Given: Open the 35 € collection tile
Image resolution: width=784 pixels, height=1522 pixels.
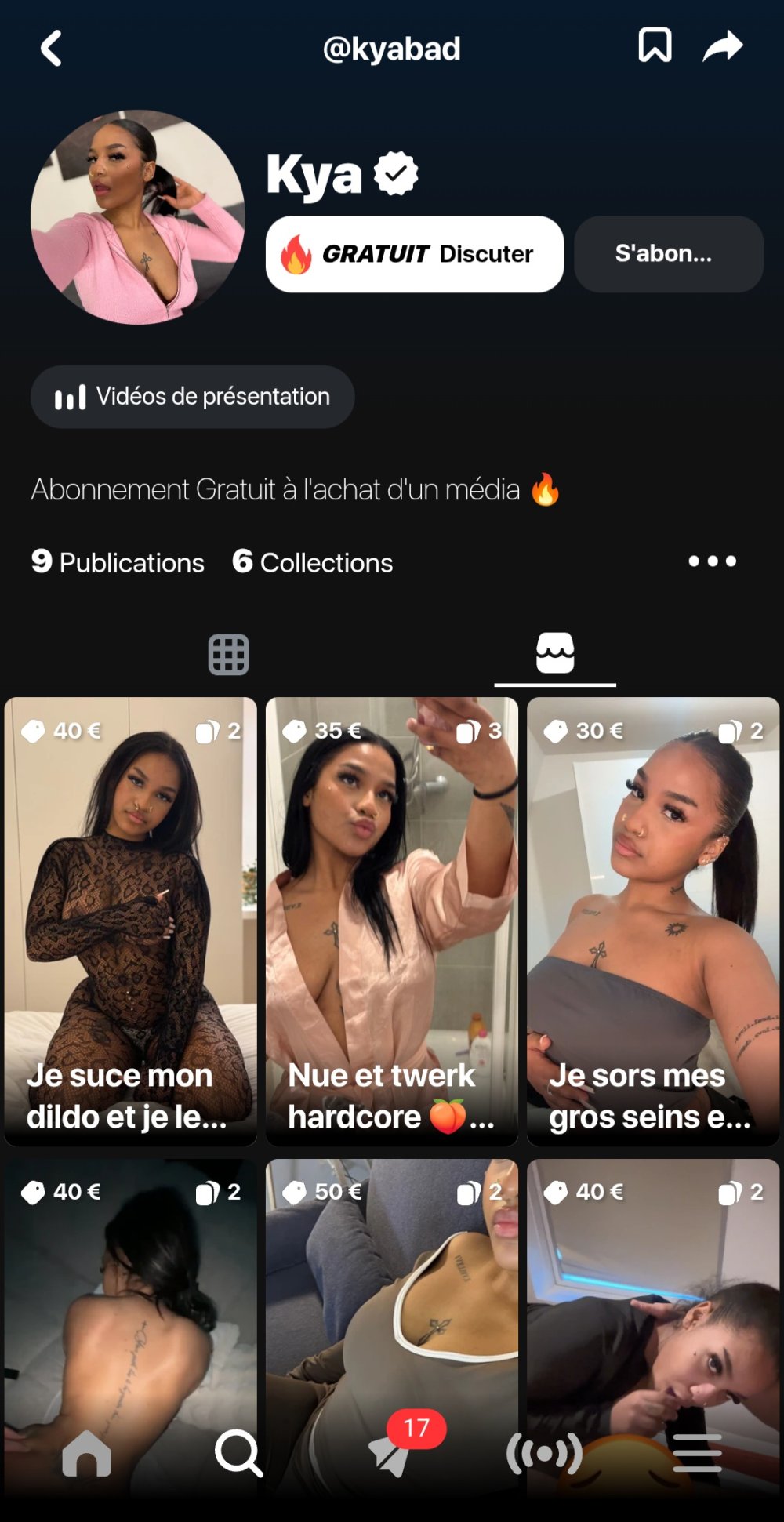Looking at the screenshot, I should pyautogui.click(x=391, y=921).
